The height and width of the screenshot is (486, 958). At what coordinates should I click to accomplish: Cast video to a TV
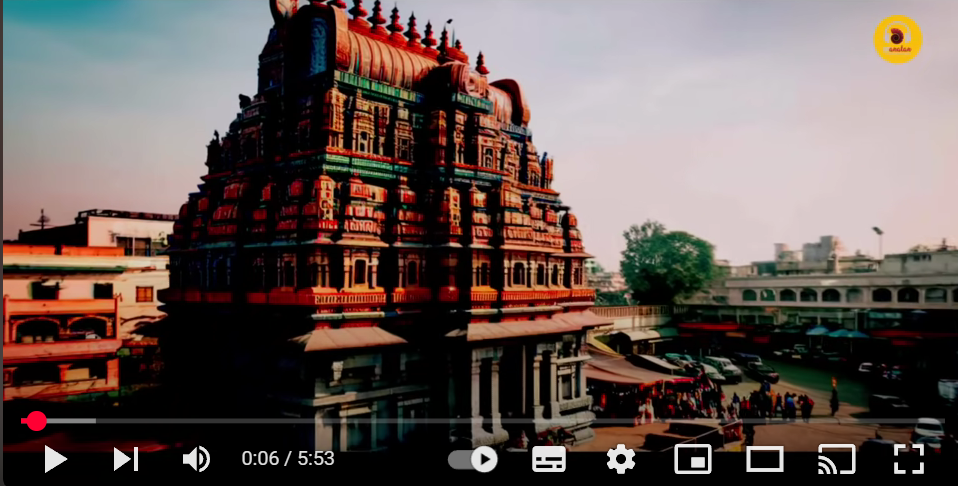[836, 459]
